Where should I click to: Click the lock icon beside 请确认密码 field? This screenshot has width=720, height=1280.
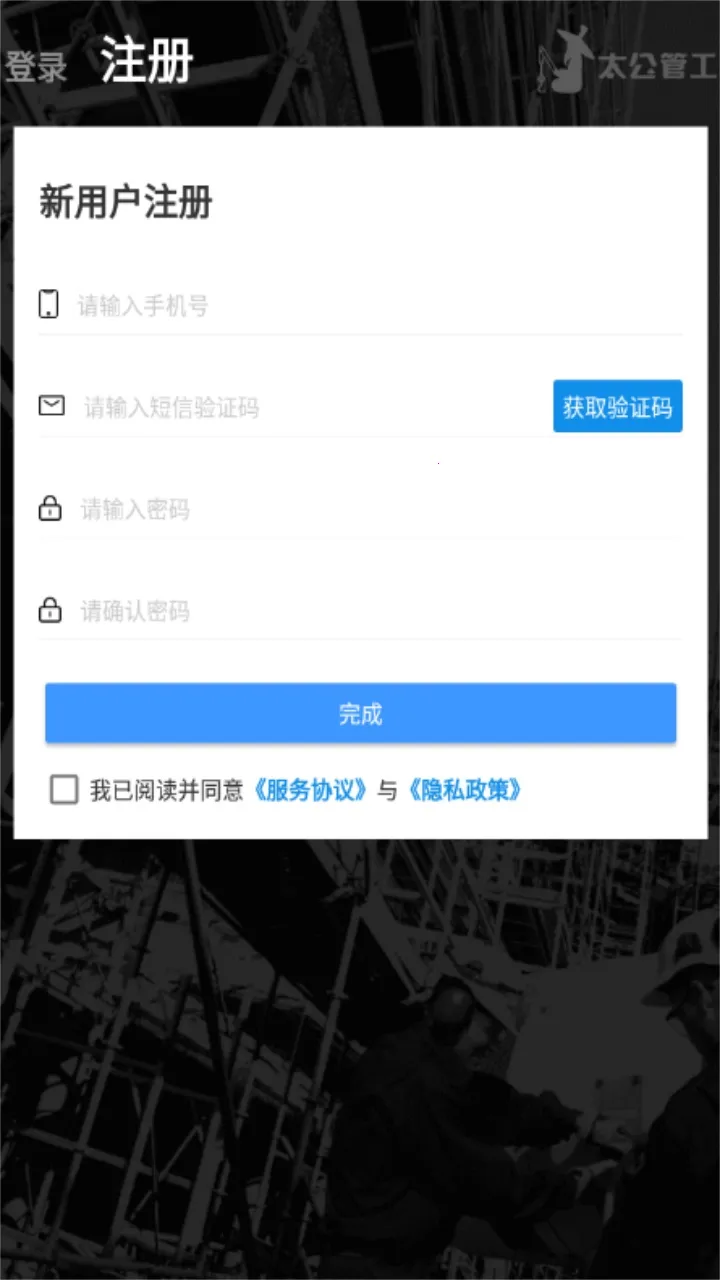(51, 611)
